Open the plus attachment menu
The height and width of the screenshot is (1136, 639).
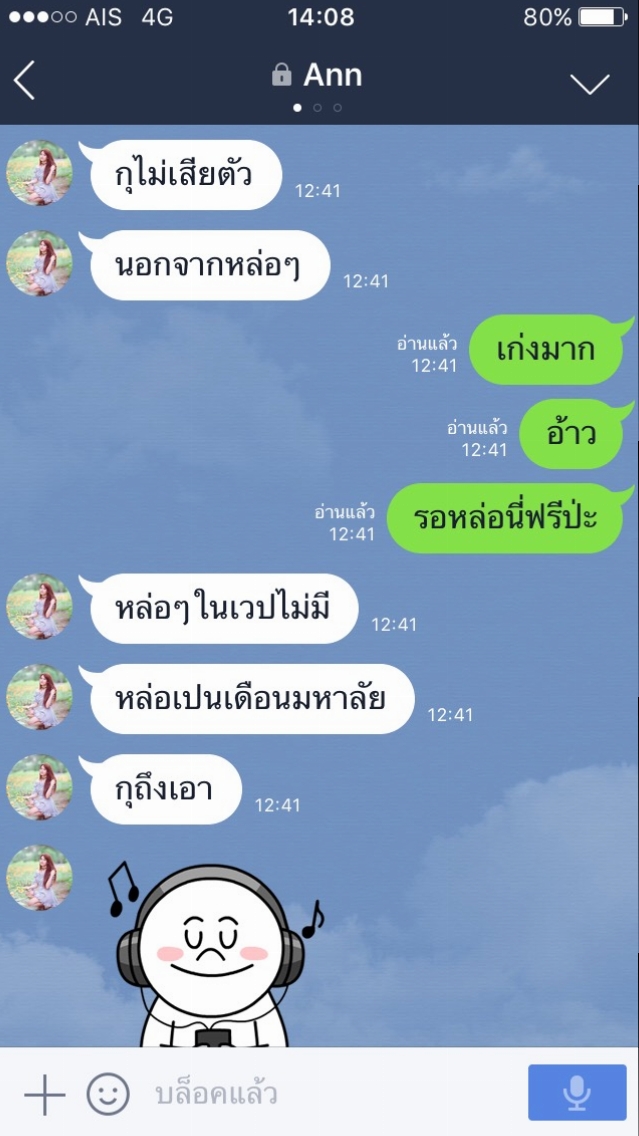point(45,1093)
